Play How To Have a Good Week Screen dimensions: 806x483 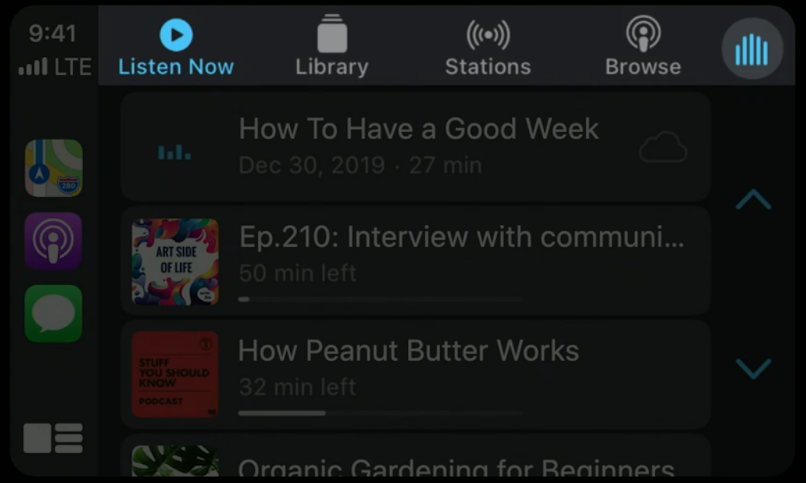415,146
